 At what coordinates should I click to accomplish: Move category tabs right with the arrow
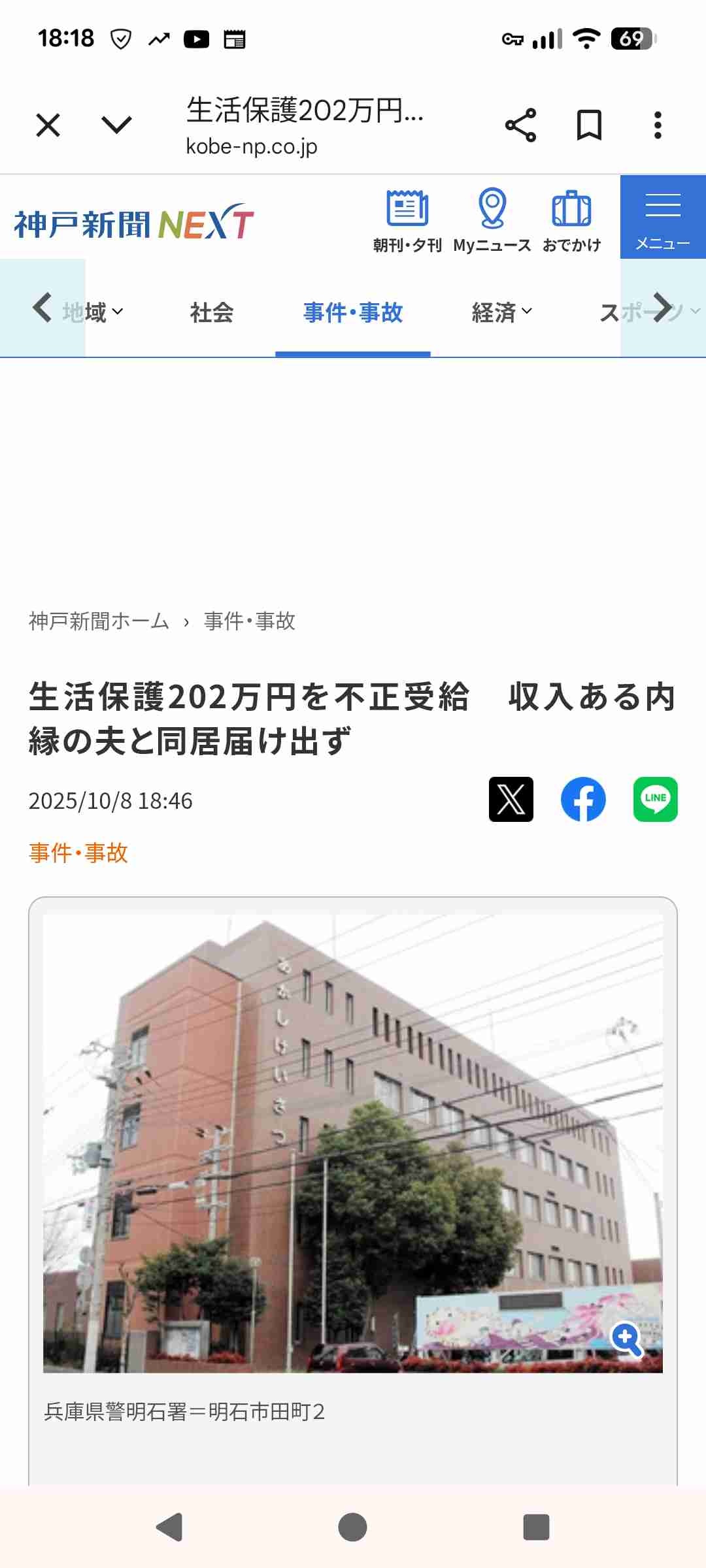pyautogui.click(x=663, y=308)
